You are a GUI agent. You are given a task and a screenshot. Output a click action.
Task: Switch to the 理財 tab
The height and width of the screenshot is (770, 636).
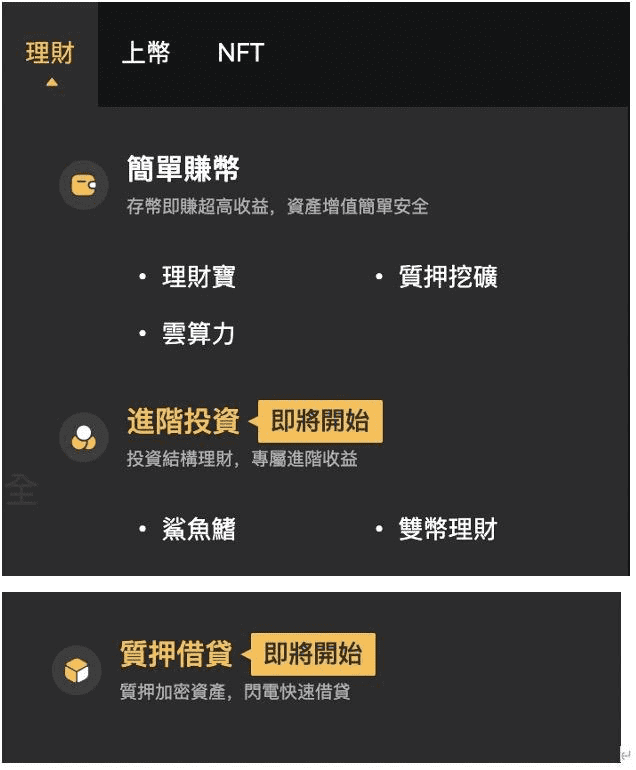pyautogui.click(x=50, y=53)
